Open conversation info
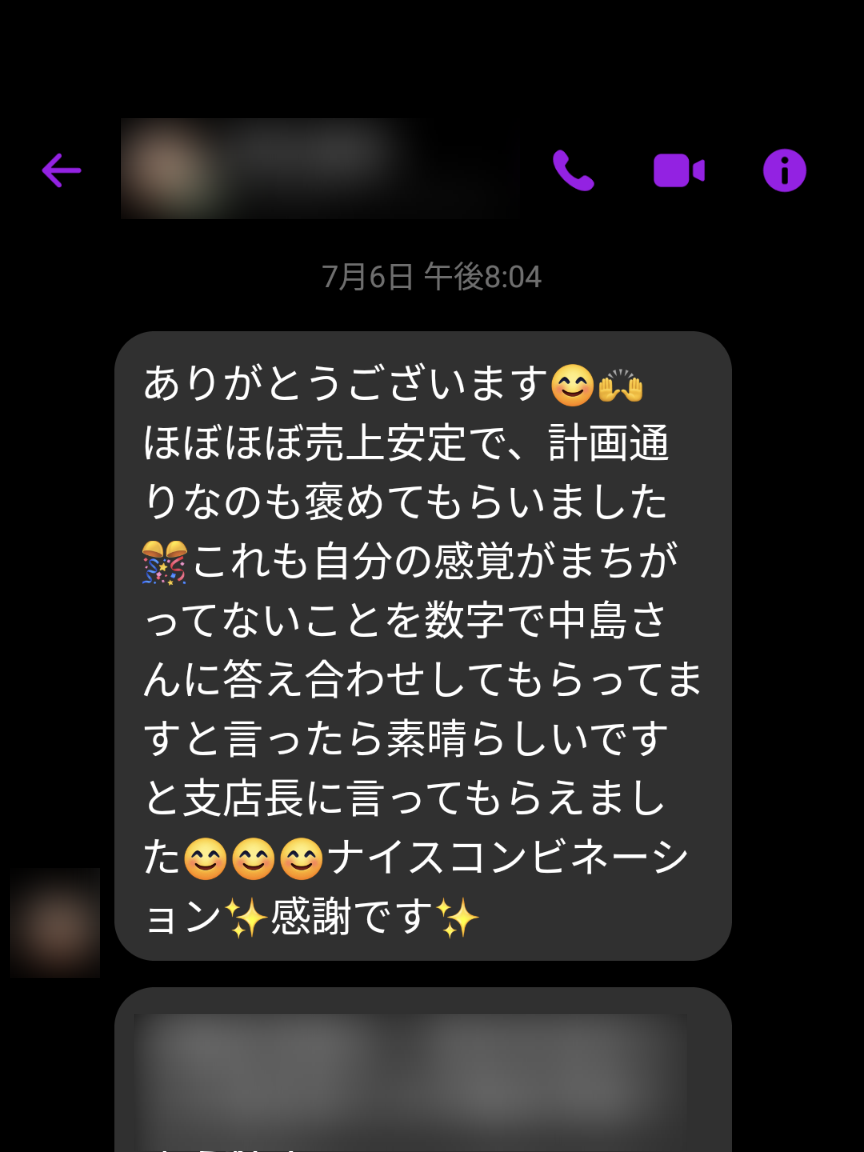864x1152 pixels. point(784,171)
